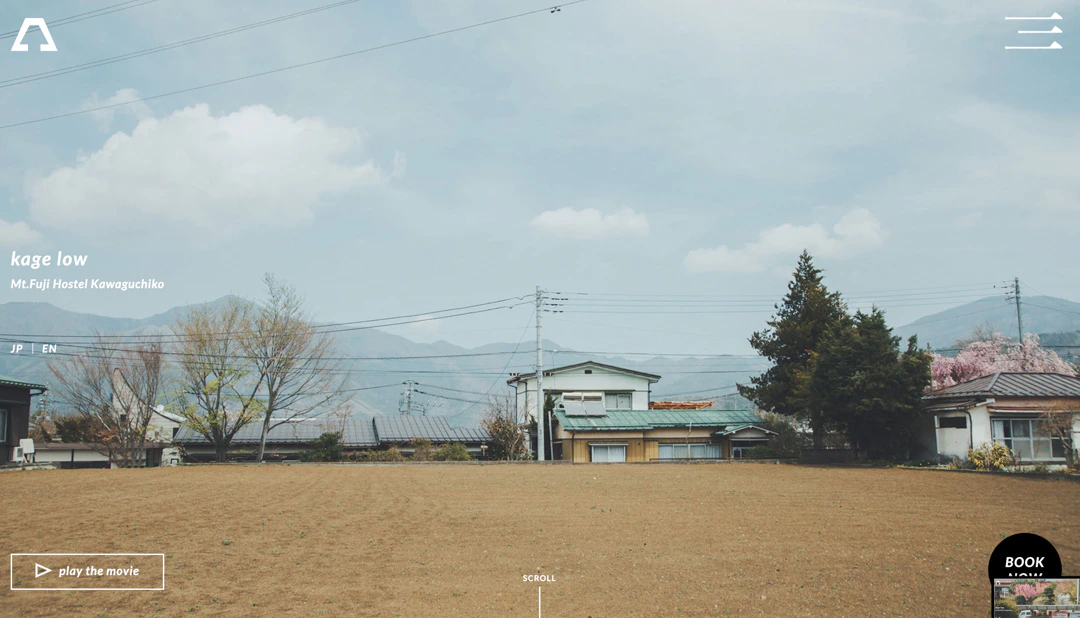1080x618 pixels.
Task: Switch language to EN
Action: pyautogui.click(x=49, y=349)
